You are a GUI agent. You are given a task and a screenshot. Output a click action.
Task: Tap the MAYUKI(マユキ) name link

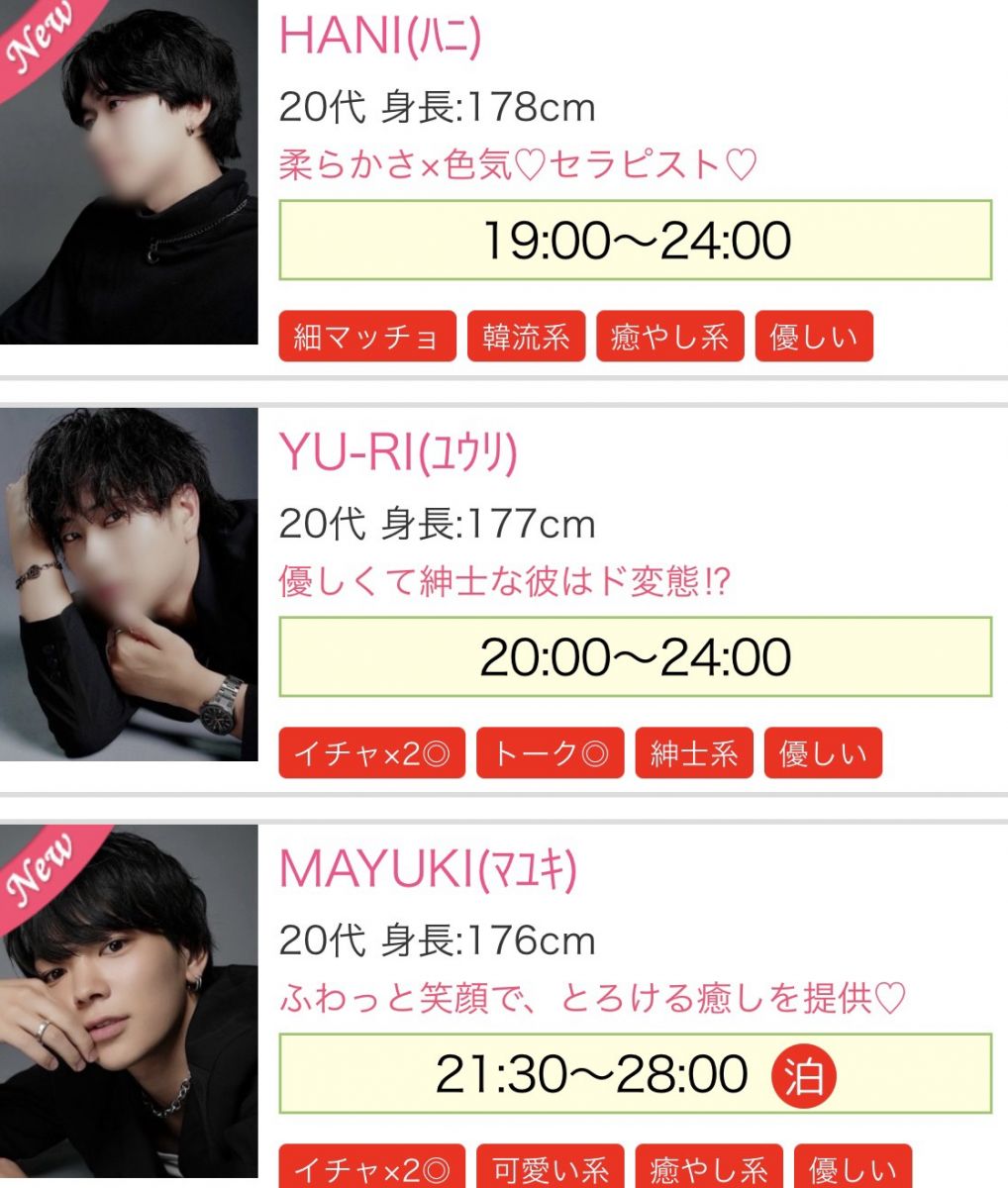point(428,869)
